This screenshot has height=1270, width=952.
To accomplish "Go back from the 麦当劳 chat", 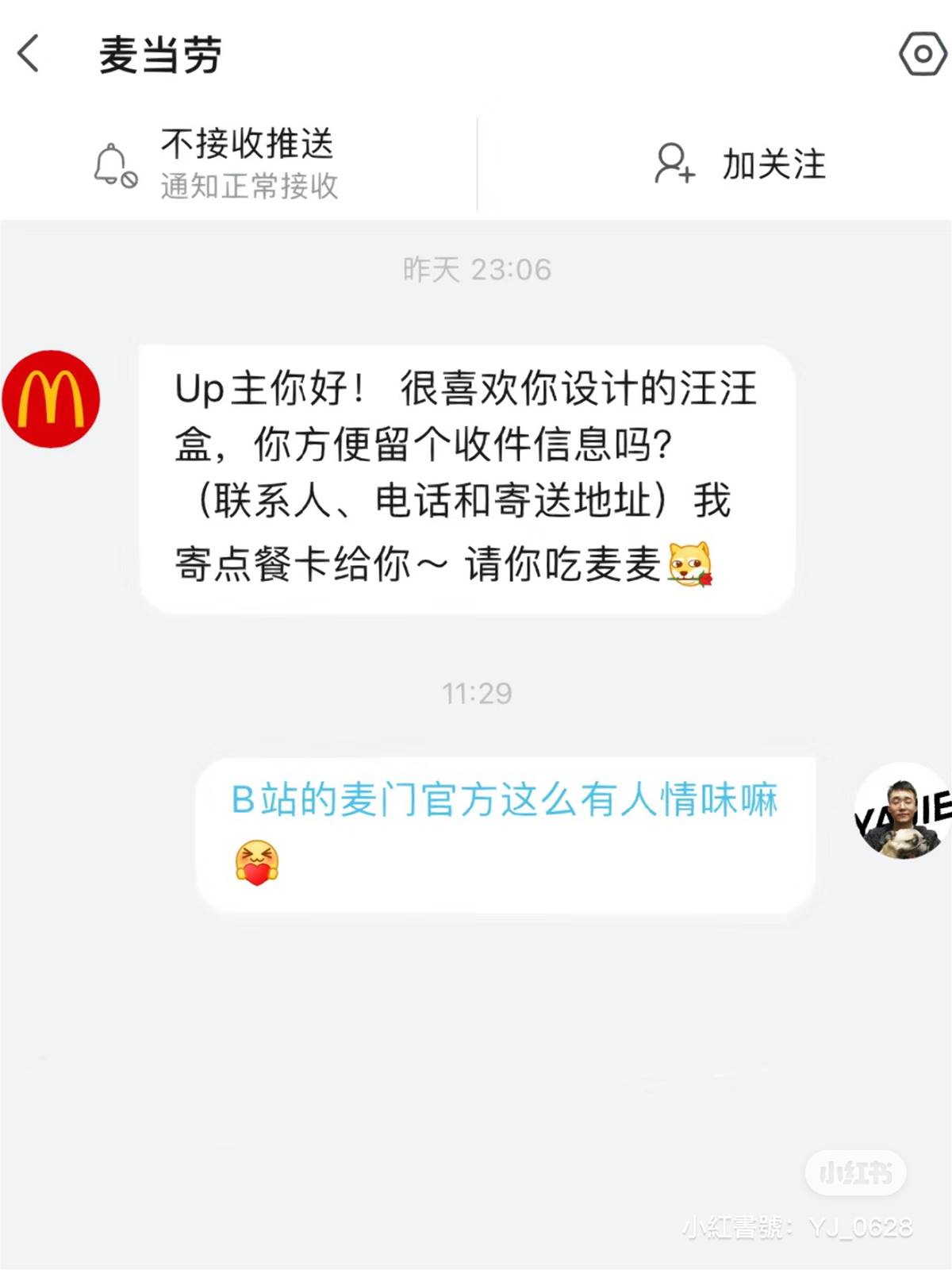I will (x=29, y=54).
